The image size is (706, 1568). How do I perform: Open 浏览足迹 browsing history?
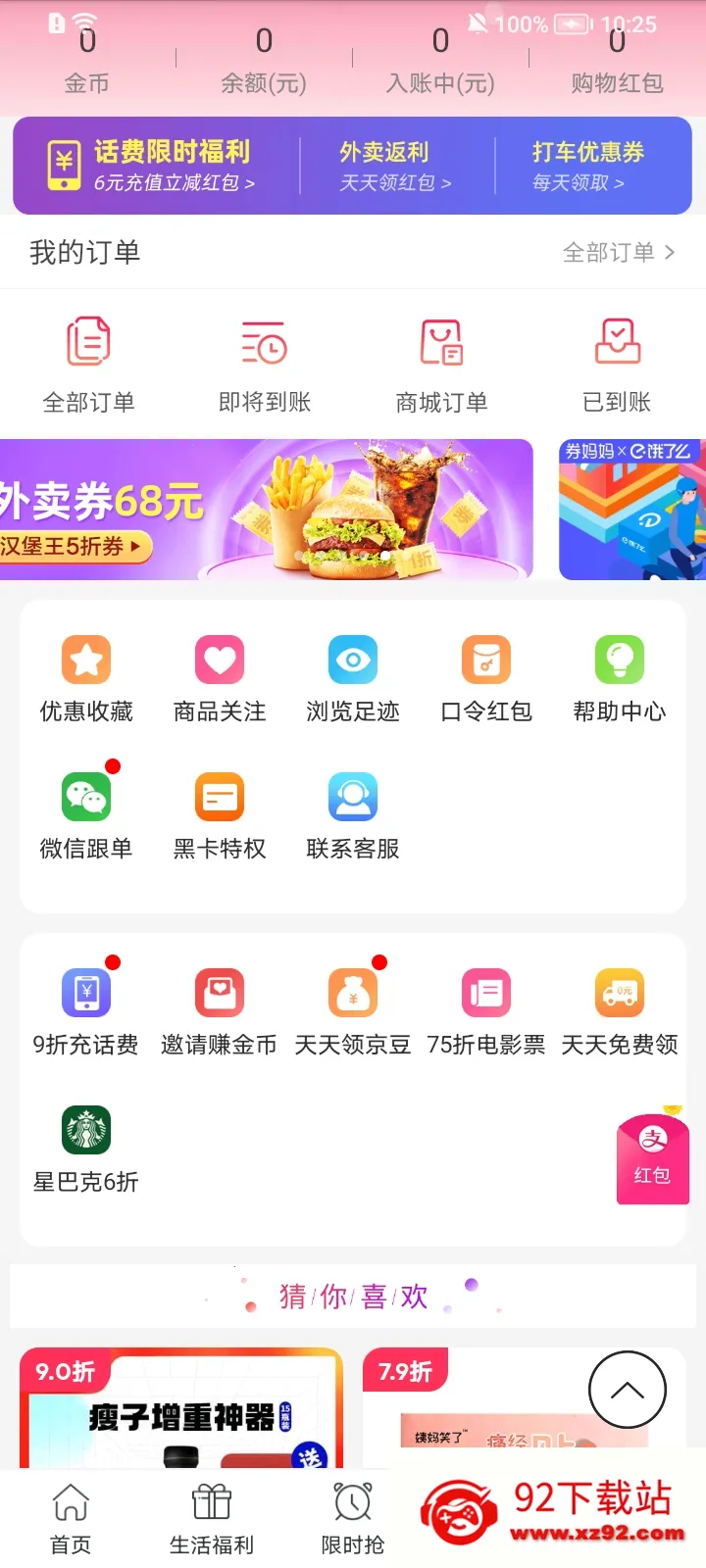[353, 676]
